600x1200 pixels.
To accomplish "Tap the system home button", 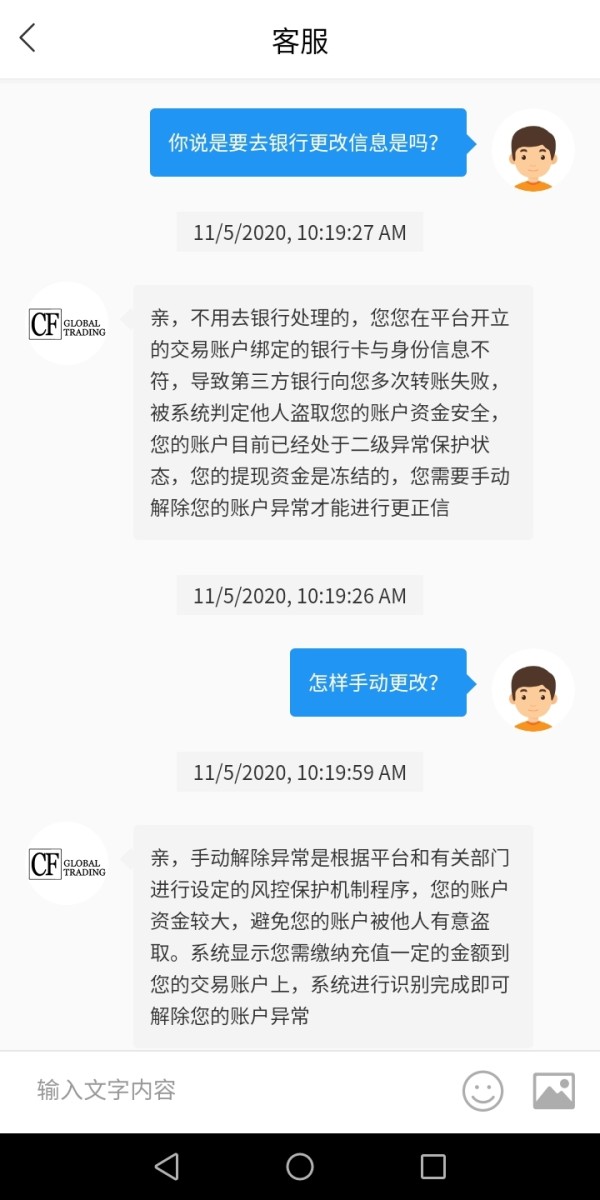I will pos(300,1166).
